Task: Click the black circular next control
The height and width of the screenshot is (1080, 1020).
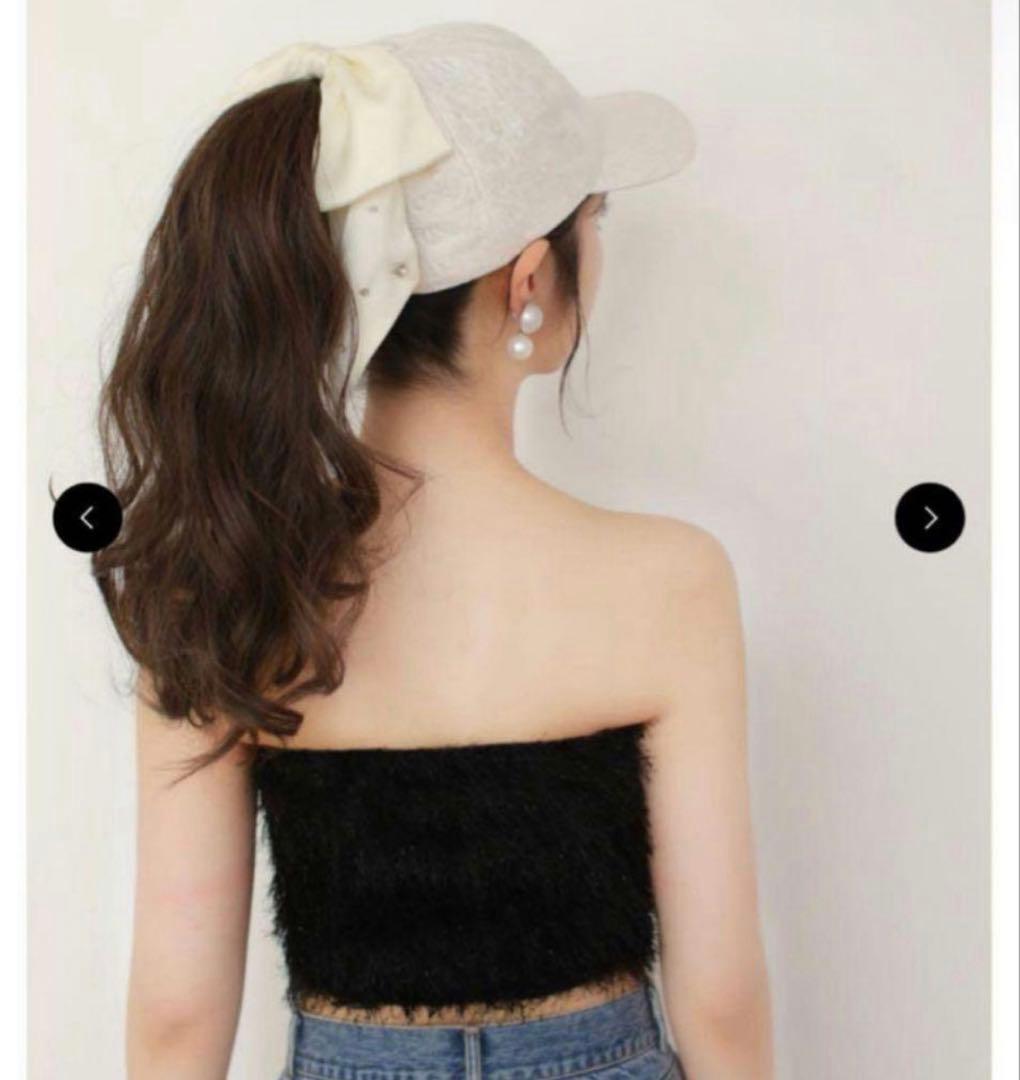Action: [932, 518]
